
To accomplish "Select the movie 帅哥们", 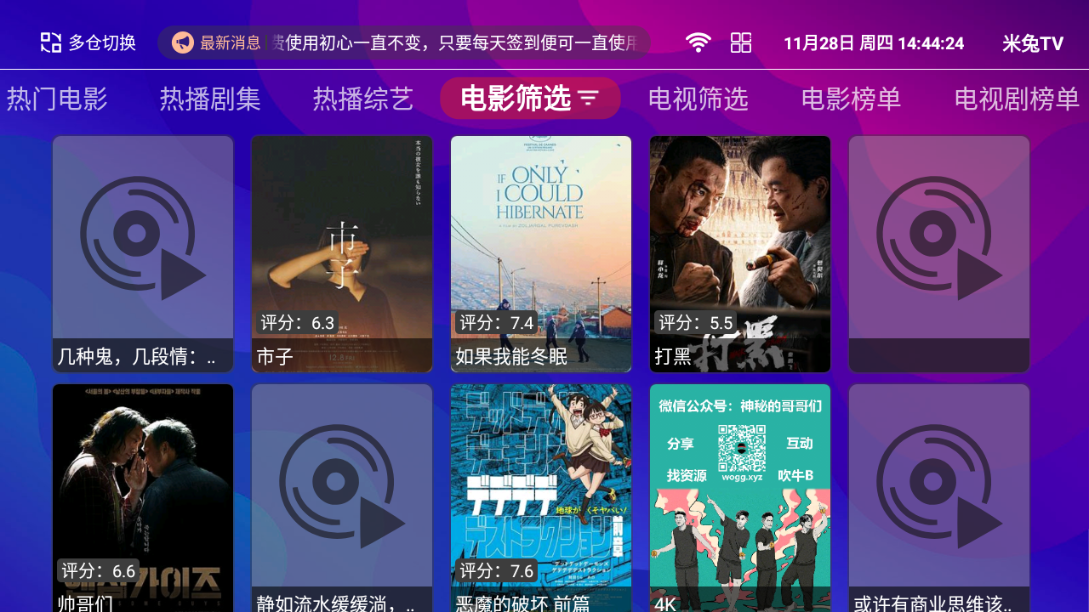I will [x=143, y=498].
